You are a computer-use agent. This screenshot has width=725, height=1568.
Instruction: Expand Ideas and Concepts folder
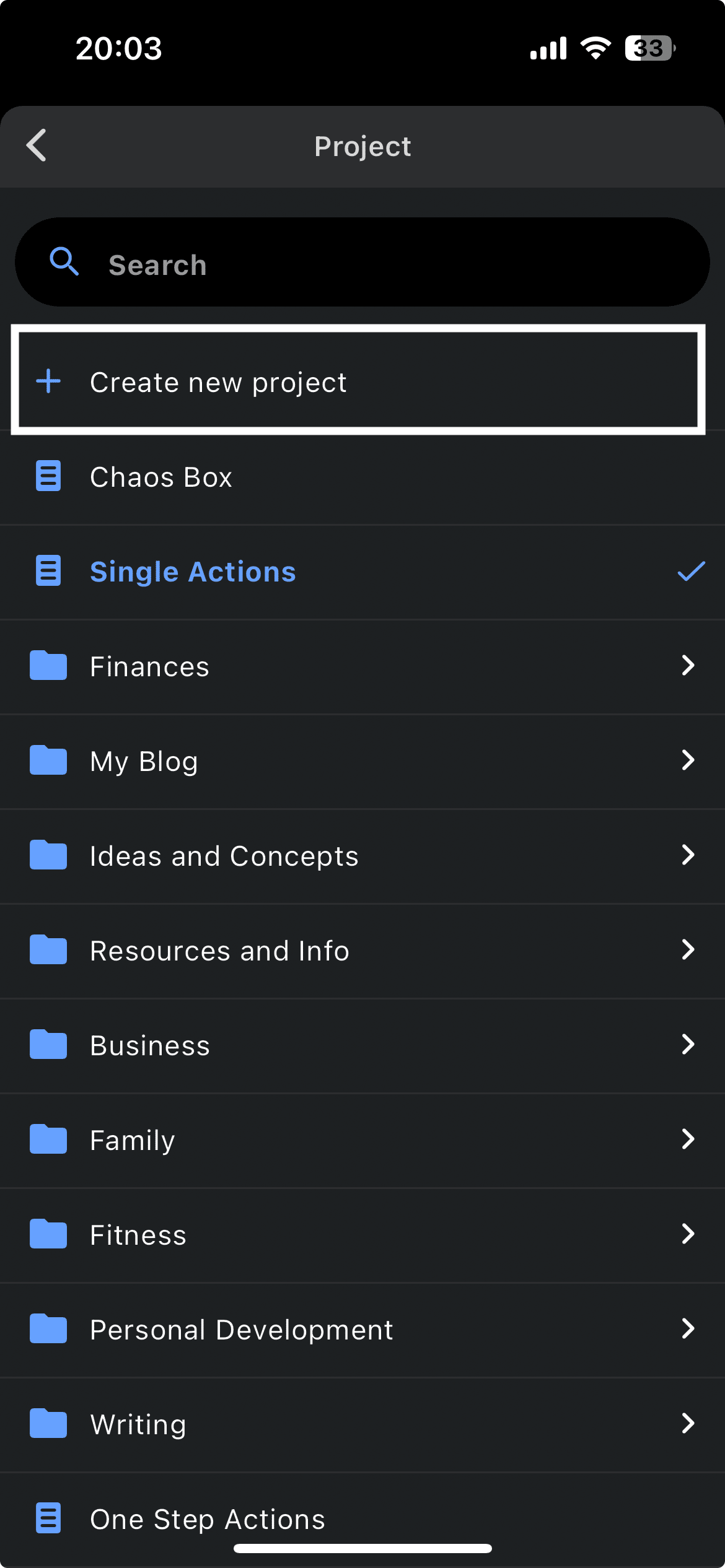pyautogui.click(x=362, y=856)
